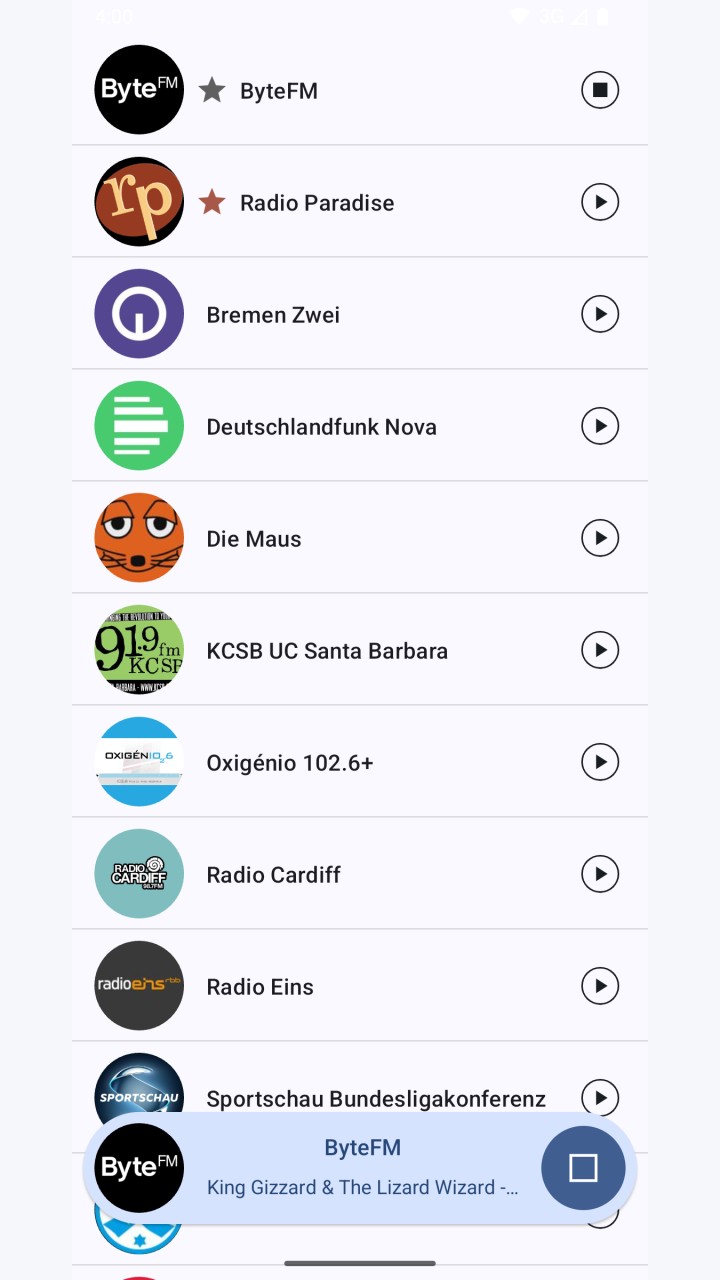Play Radio Paradise

(600, 202)
